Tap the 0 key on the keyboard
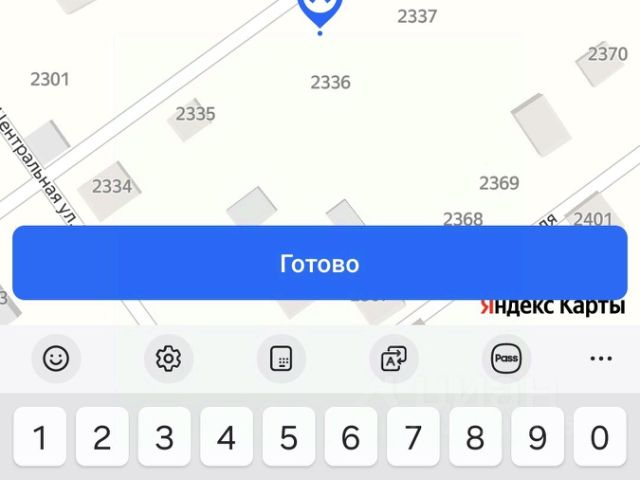The image size is (640, 480). [x=599, y=437]
